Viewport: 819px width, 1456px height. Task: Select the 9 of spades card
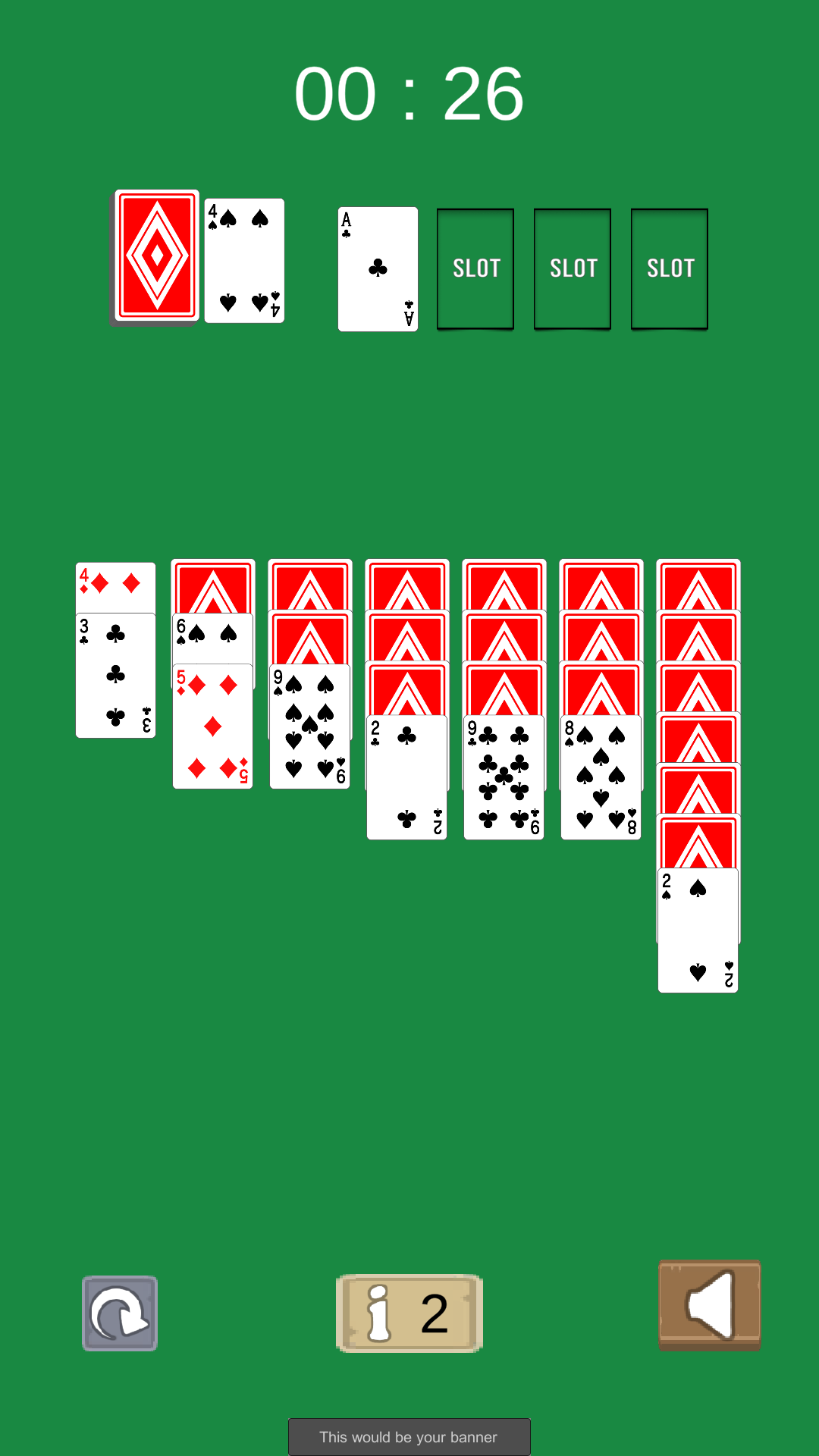[309, 726]
